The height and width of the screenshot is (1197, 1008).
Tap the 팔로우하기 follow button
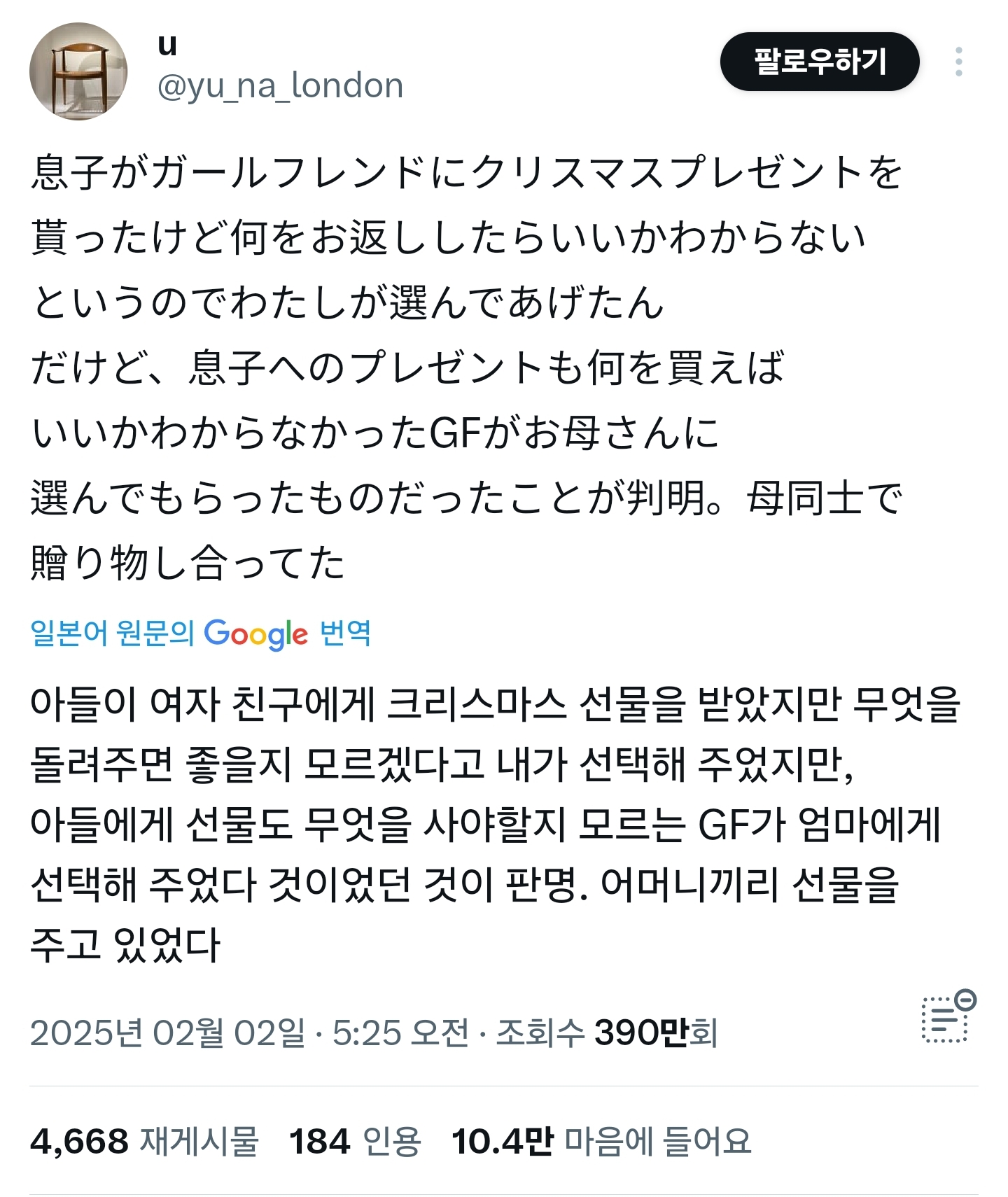pos(819,62)
